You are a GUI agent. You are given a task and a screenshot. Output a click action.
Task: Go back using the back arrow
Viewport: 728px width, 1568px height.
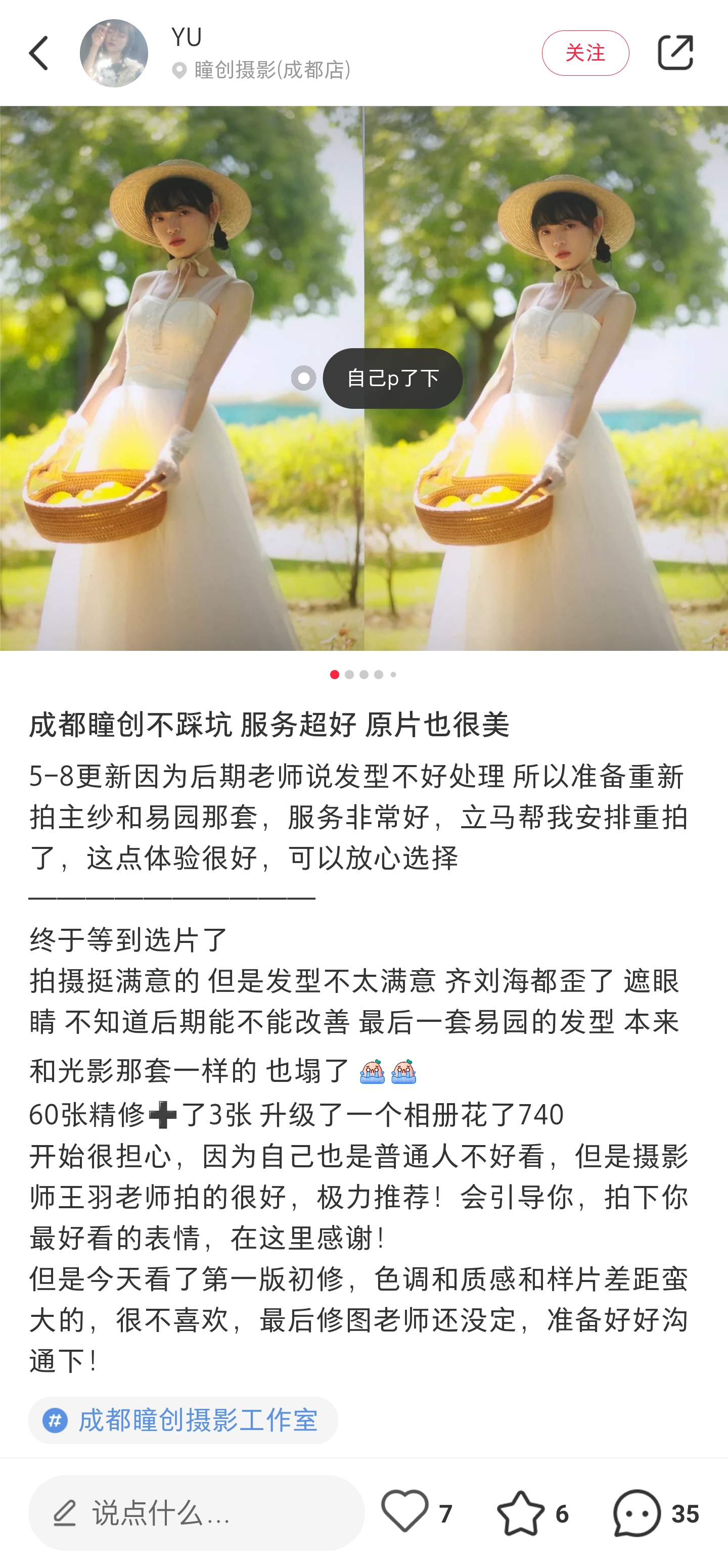pos(39,54)
